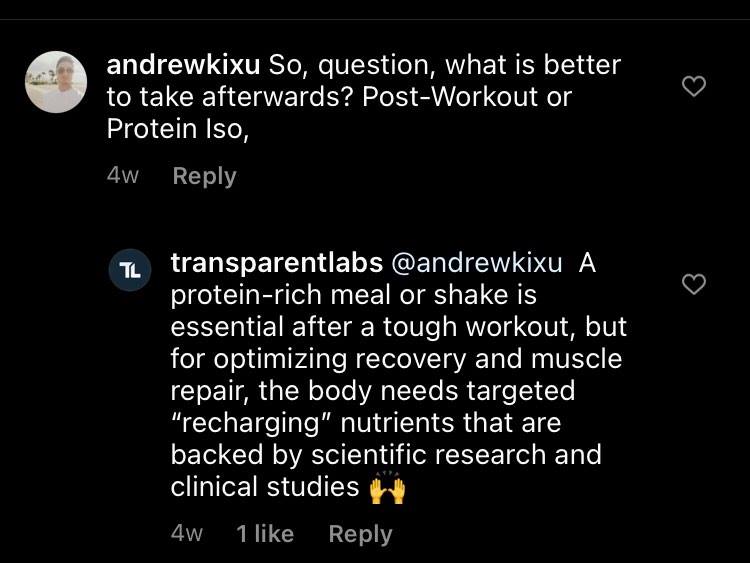The height and width of the screenshot is (563, 750).
Task: Open the transparentlabs username link
Action: coord(277,263)
